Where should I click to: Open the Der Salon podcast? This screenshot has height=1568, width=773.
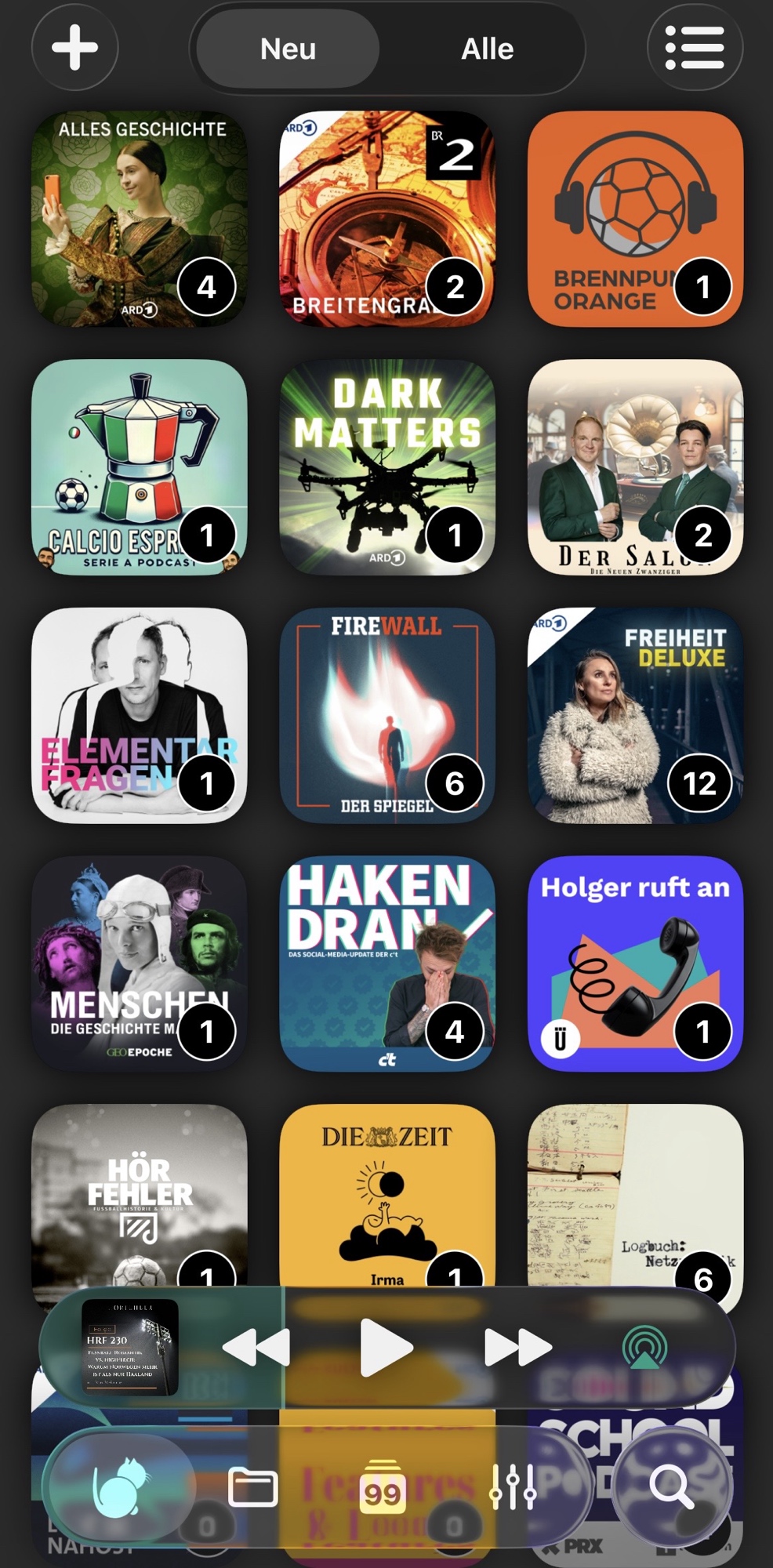pos(635,467)
